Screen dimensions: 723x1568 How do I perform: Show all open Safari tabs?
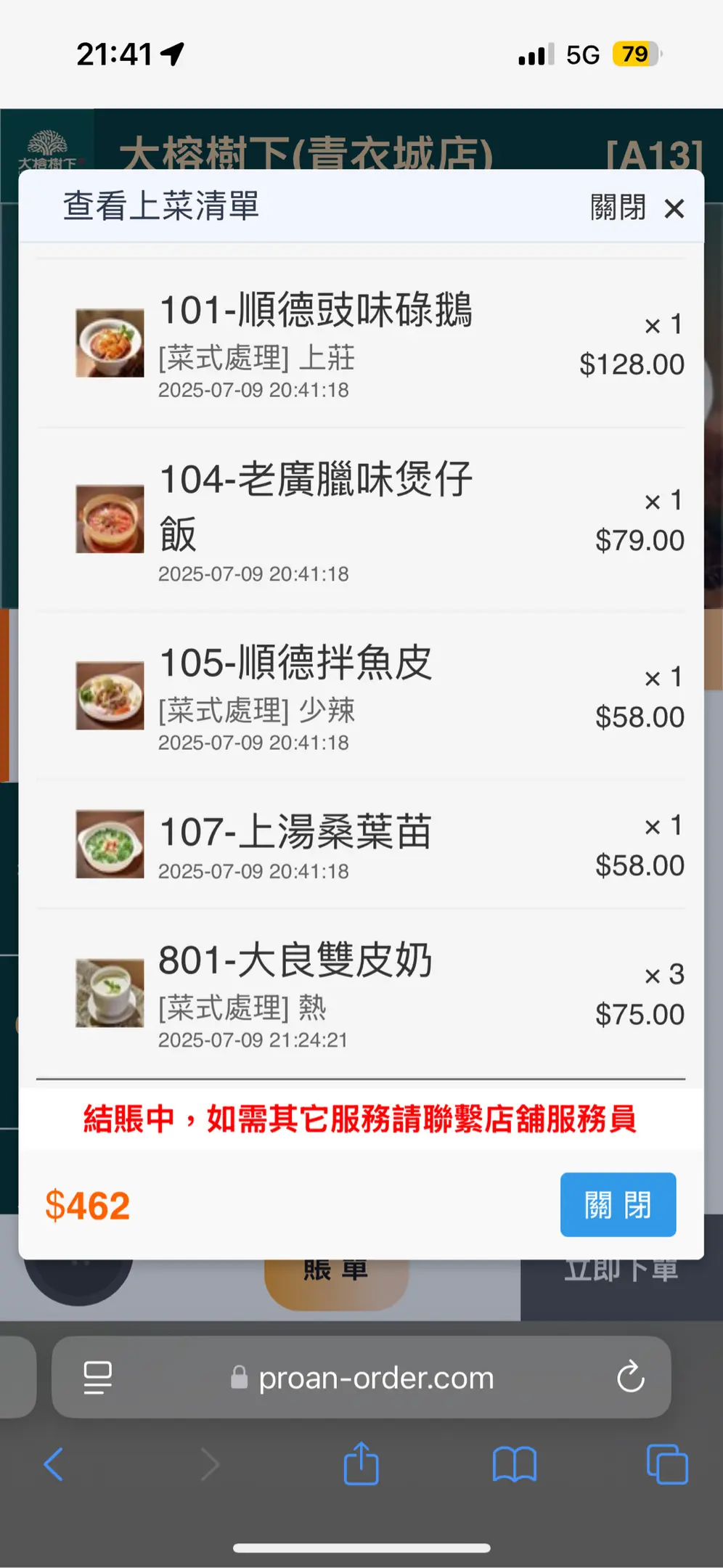pyautogui.click(x=666, y=1464)
